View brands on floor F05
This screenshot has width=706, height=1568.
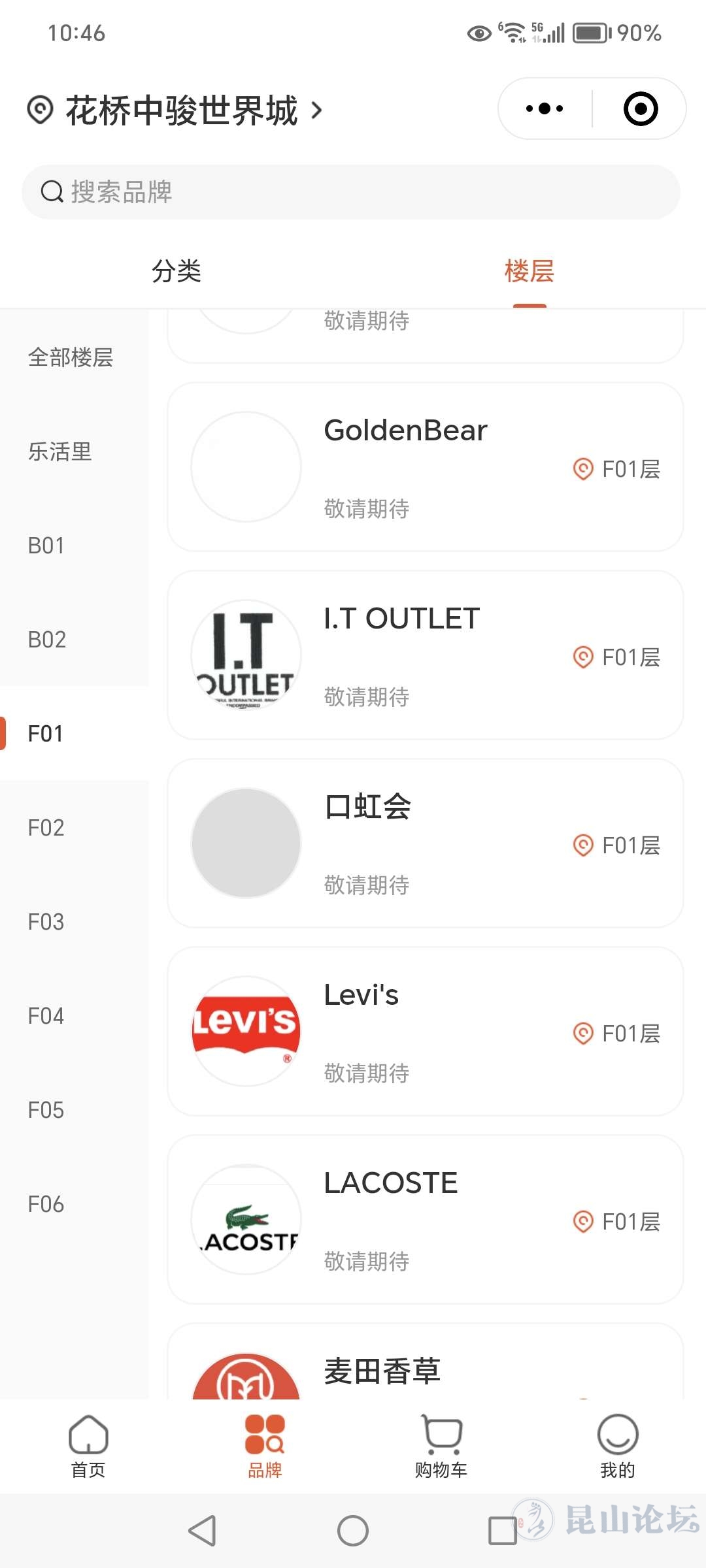click(x=46, y=1110)
